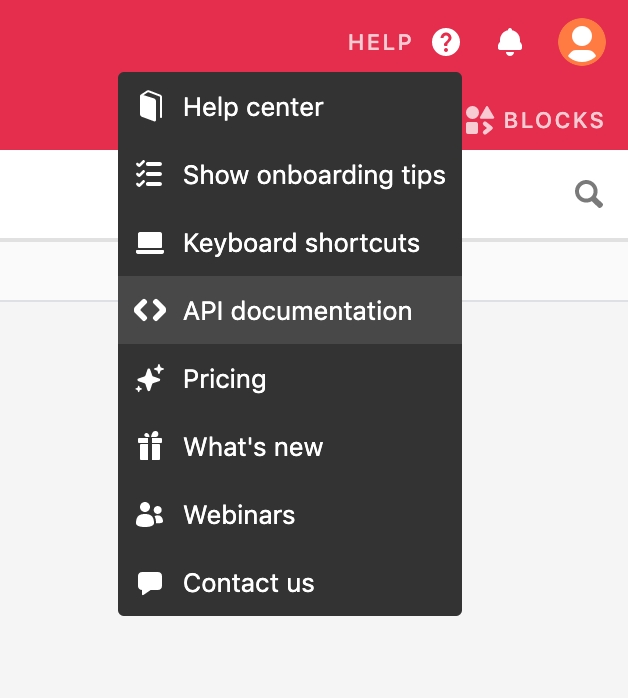
Task: Tap the search magnifier icon
Action: [x=589, y=194]
